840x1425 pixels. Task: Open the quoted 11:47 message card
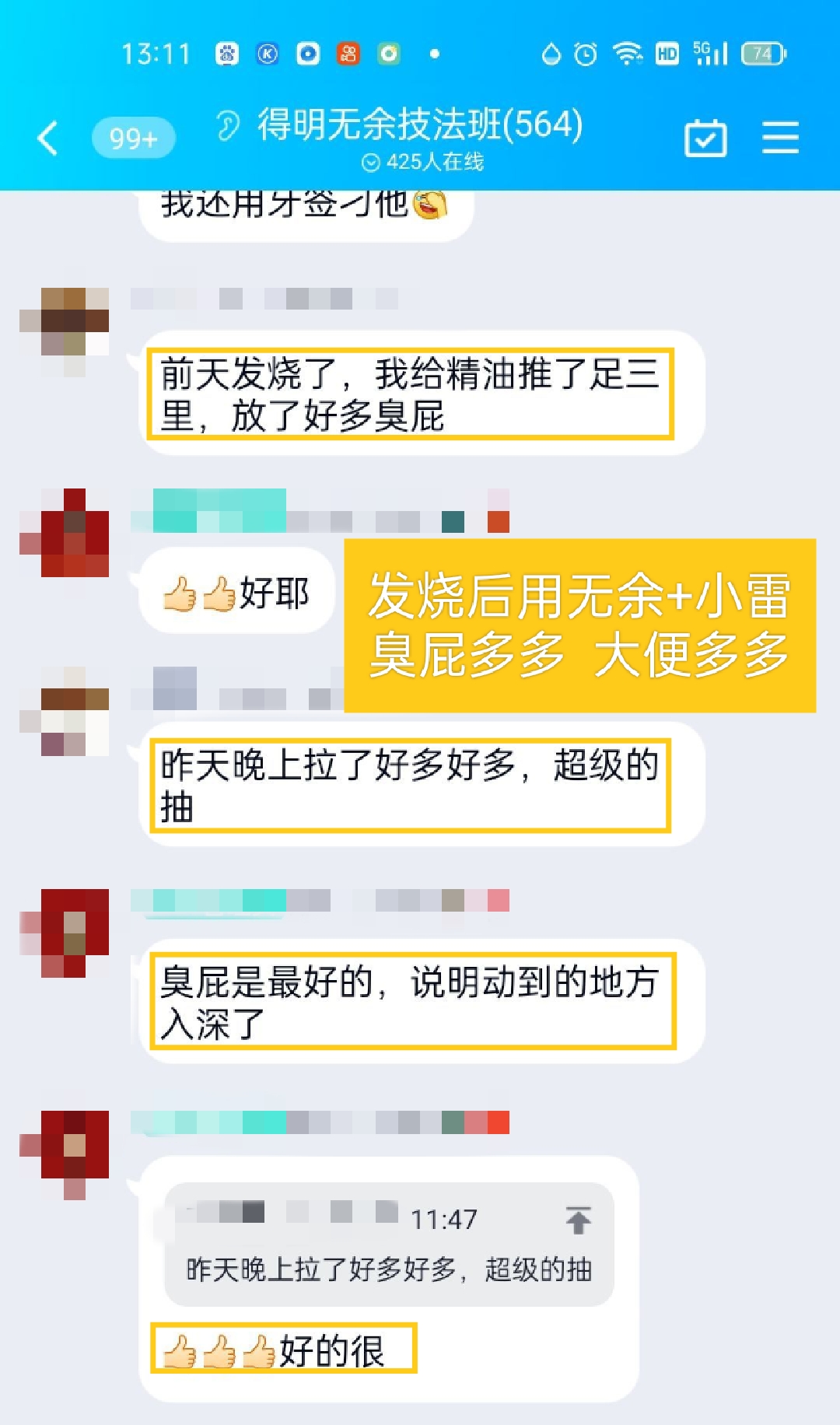[389, 1245]
